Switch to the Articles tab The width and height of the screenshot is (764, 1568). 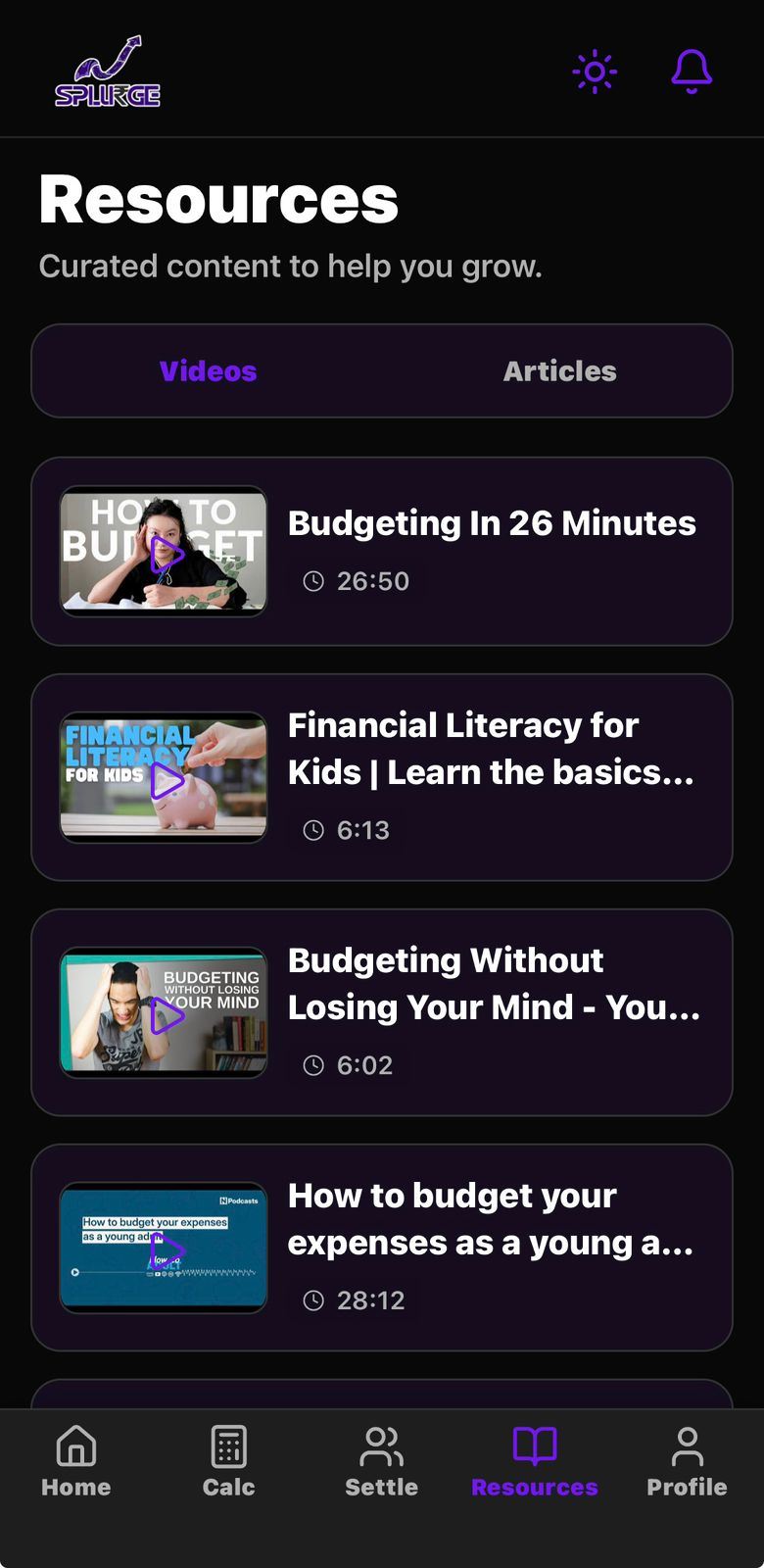click(559, 371)
